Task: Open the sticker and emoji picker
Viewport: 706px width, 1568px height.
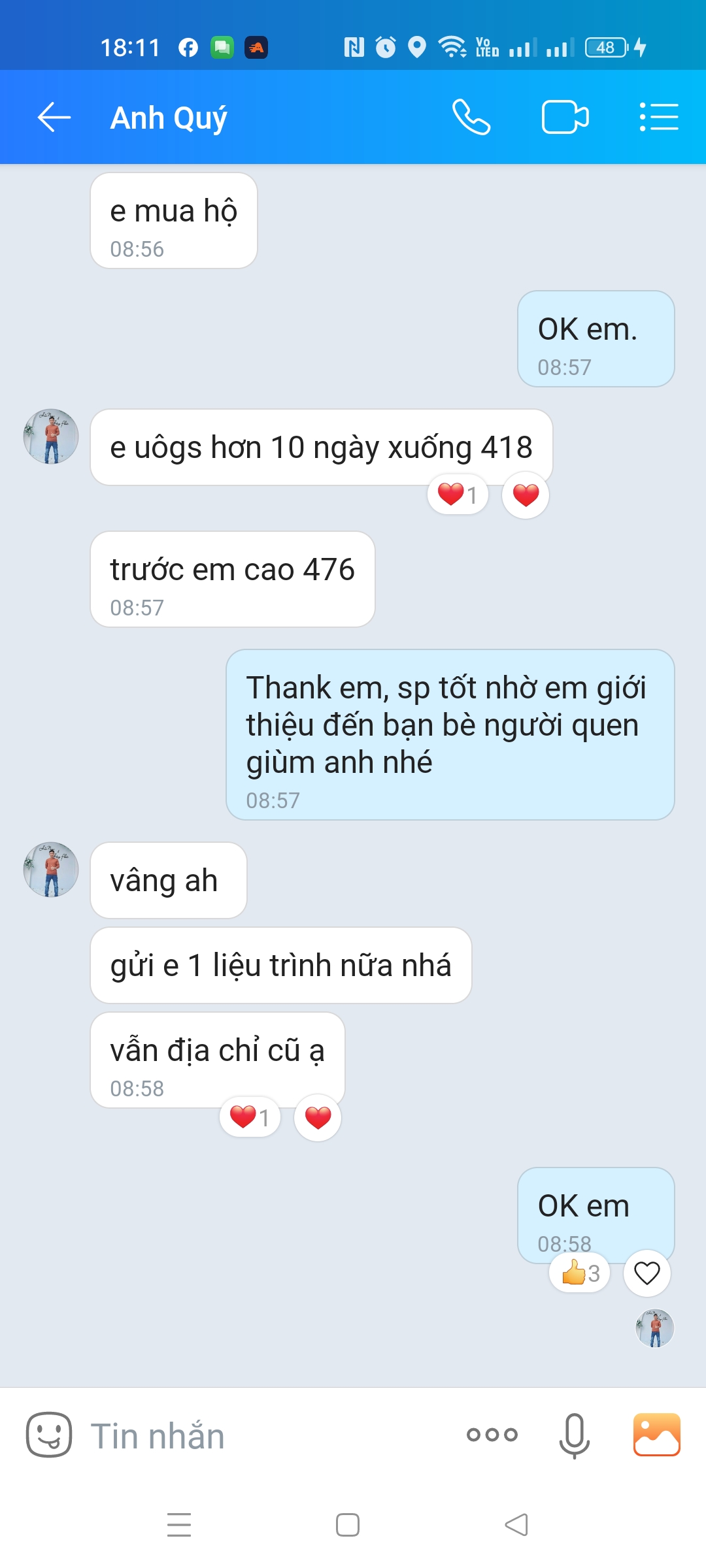Action: [x=48, y=1435]
